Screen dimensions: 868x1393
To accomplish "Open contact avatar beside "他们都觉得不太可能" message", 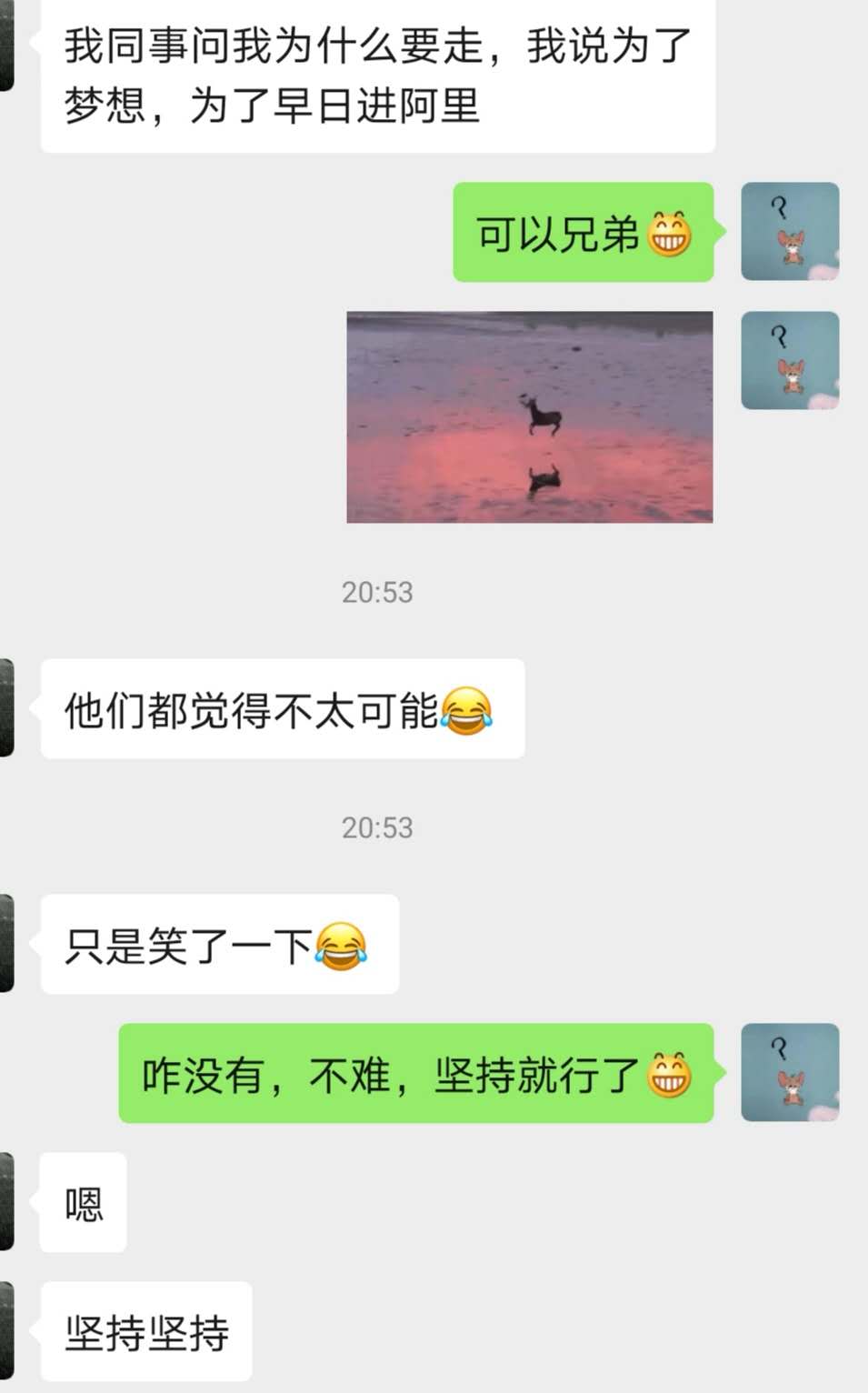I will coord(6,708).
